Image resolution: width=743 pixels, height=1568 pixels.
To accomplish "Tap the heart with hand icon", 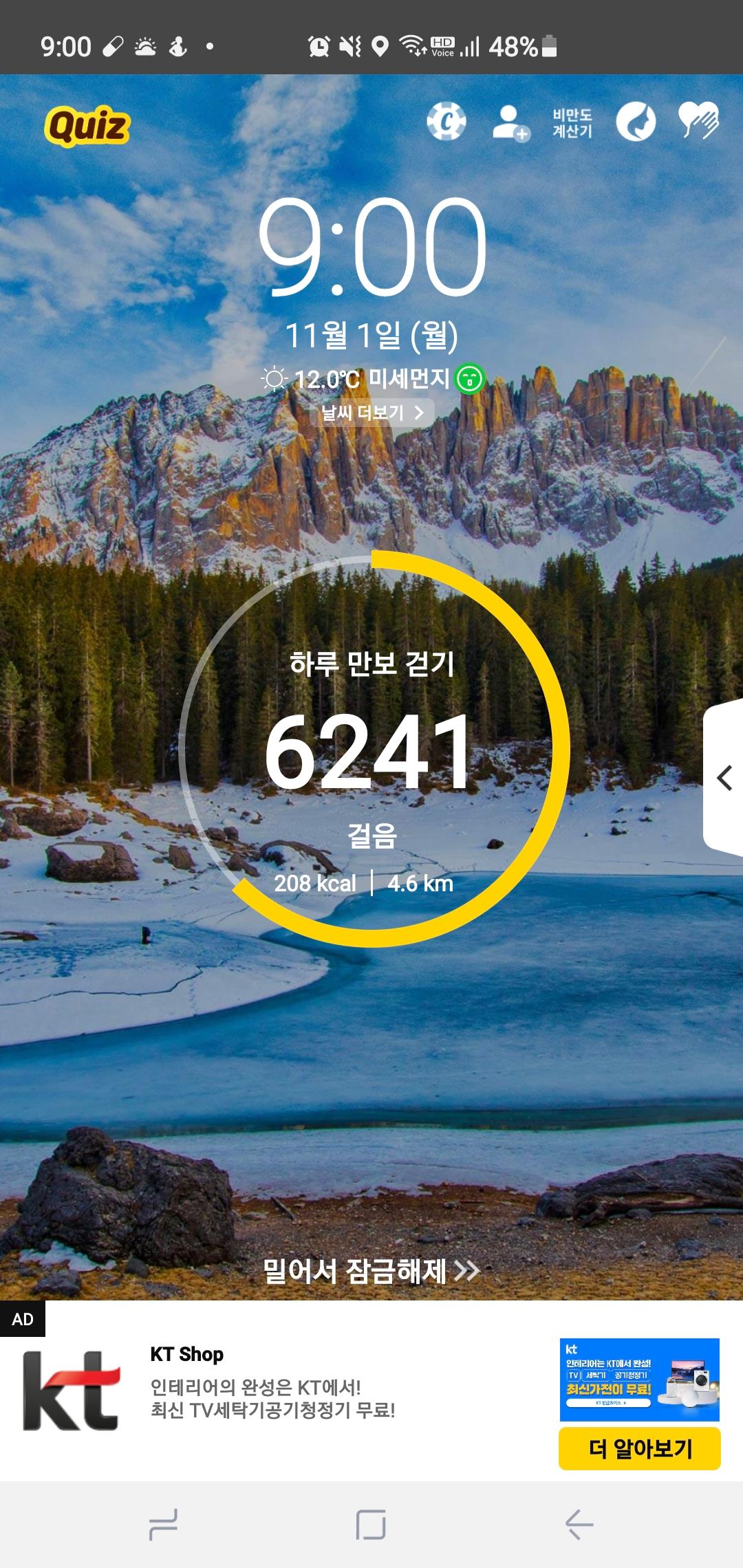I will point(698,120).
